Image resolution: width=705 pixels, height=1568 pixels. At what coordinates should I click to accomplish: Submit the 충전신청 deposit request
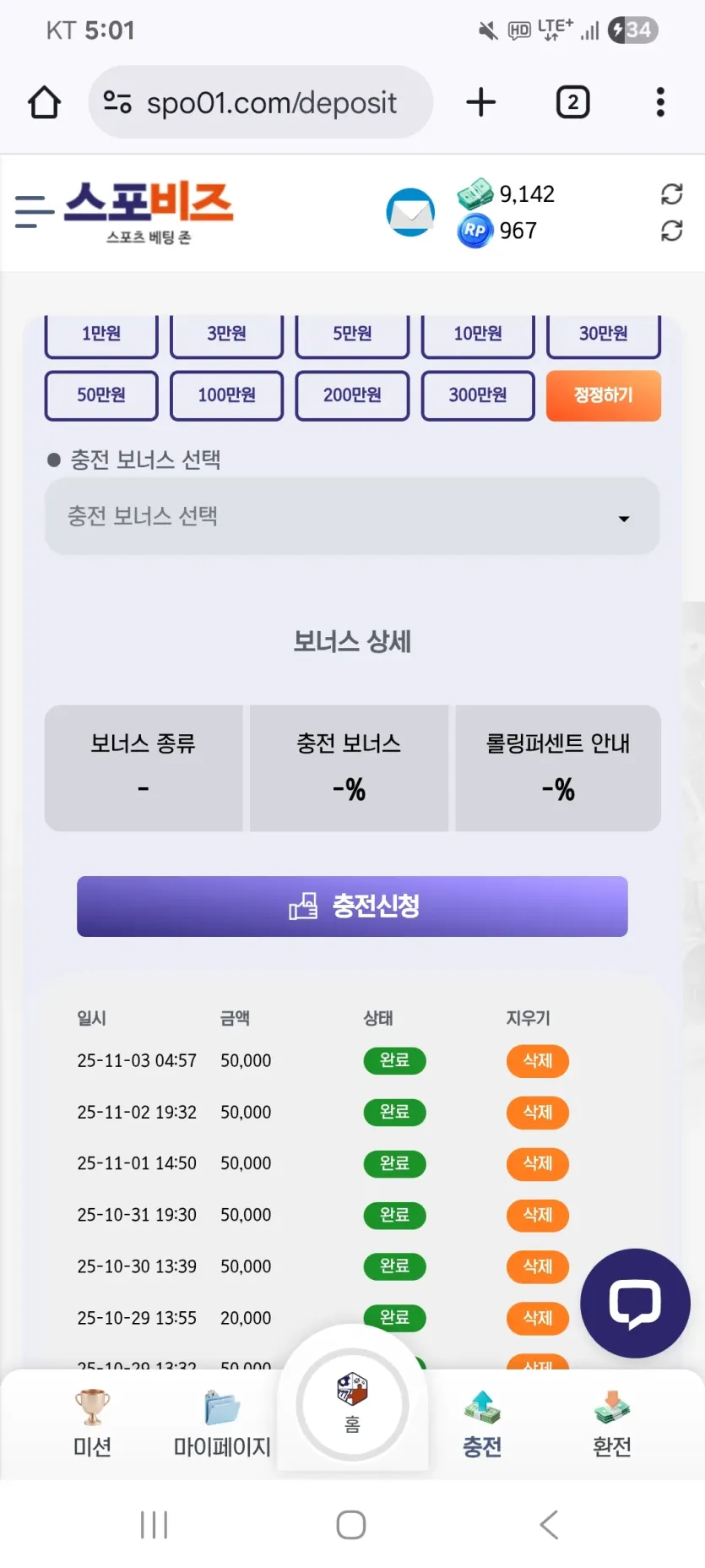point(352,906)
